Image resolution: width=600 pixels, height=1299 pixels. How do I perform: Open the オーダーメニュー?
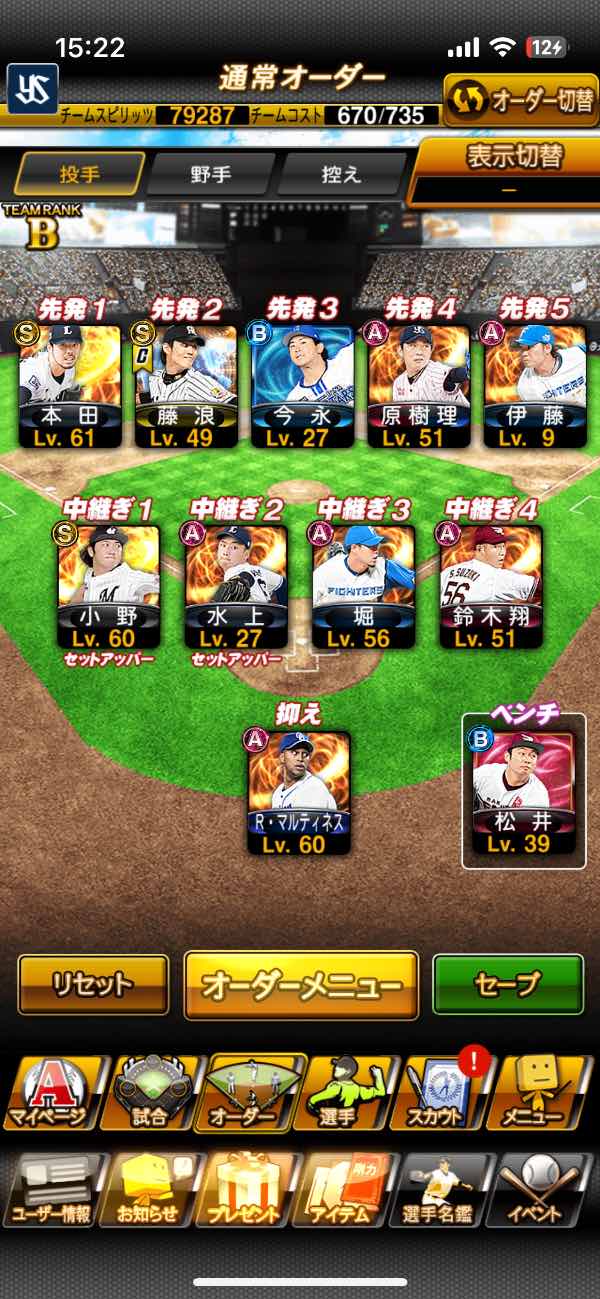pos(301,985)
